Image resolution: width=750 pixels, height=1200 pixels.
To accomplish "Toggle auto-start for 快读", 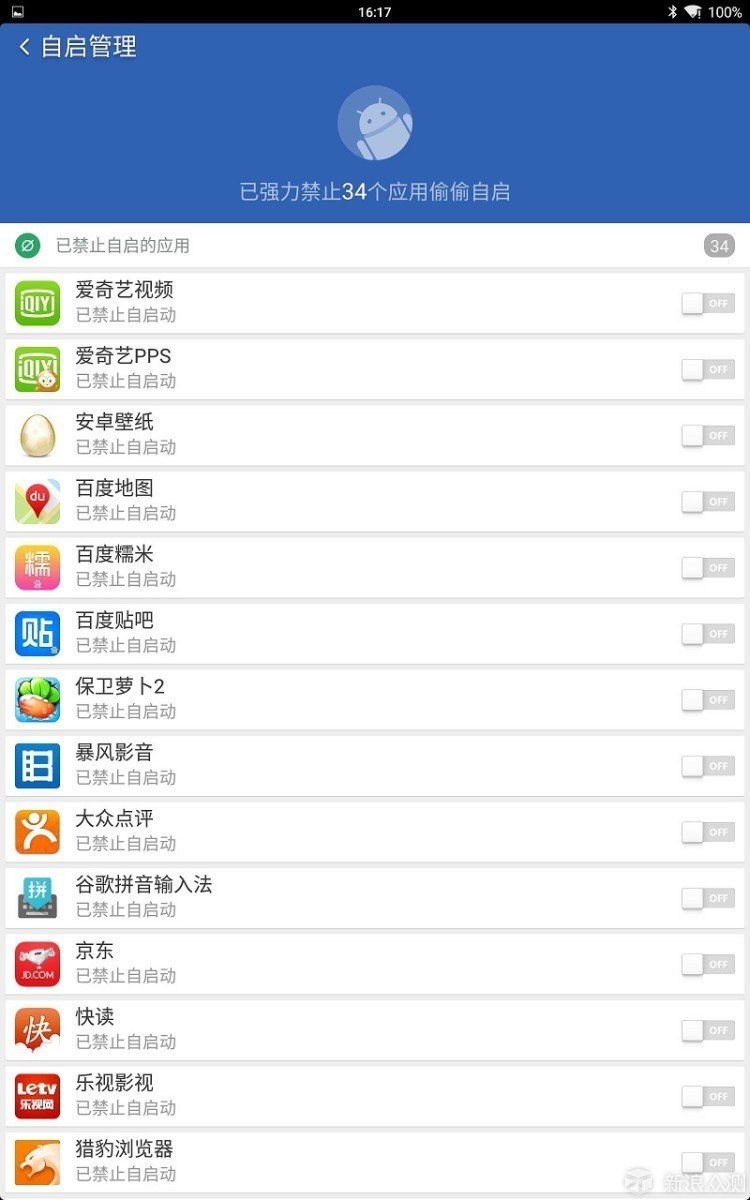I will [x=708, y=1030].
